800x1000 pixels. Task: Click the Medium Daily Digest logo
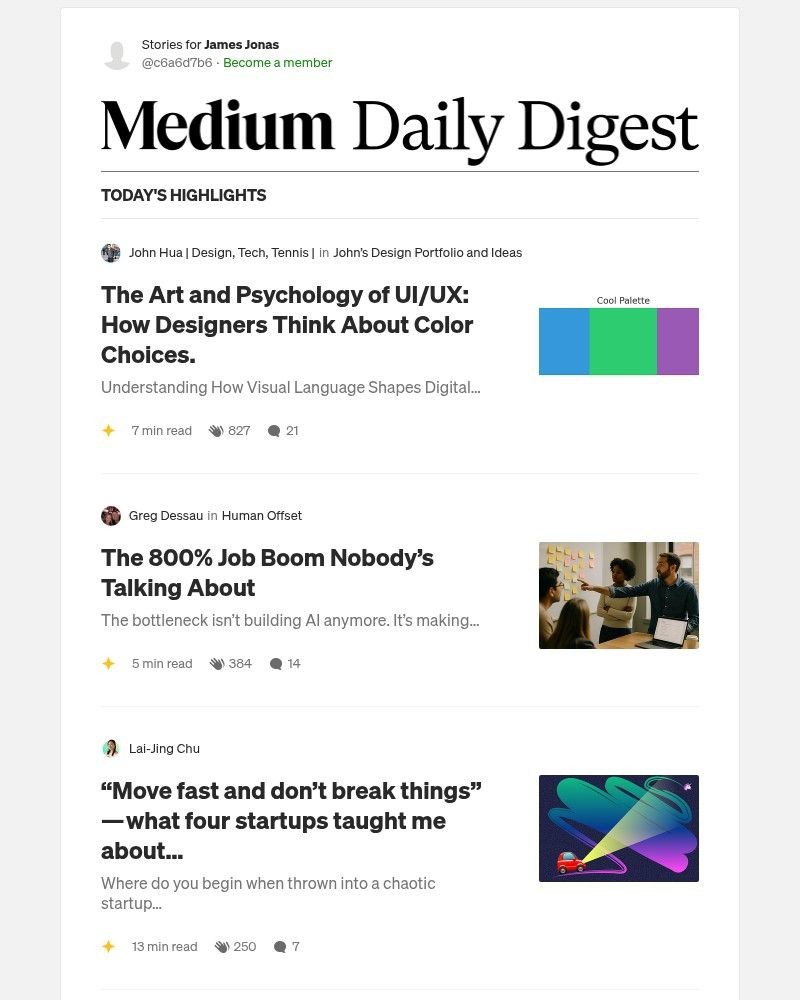[x=398, y=124]
